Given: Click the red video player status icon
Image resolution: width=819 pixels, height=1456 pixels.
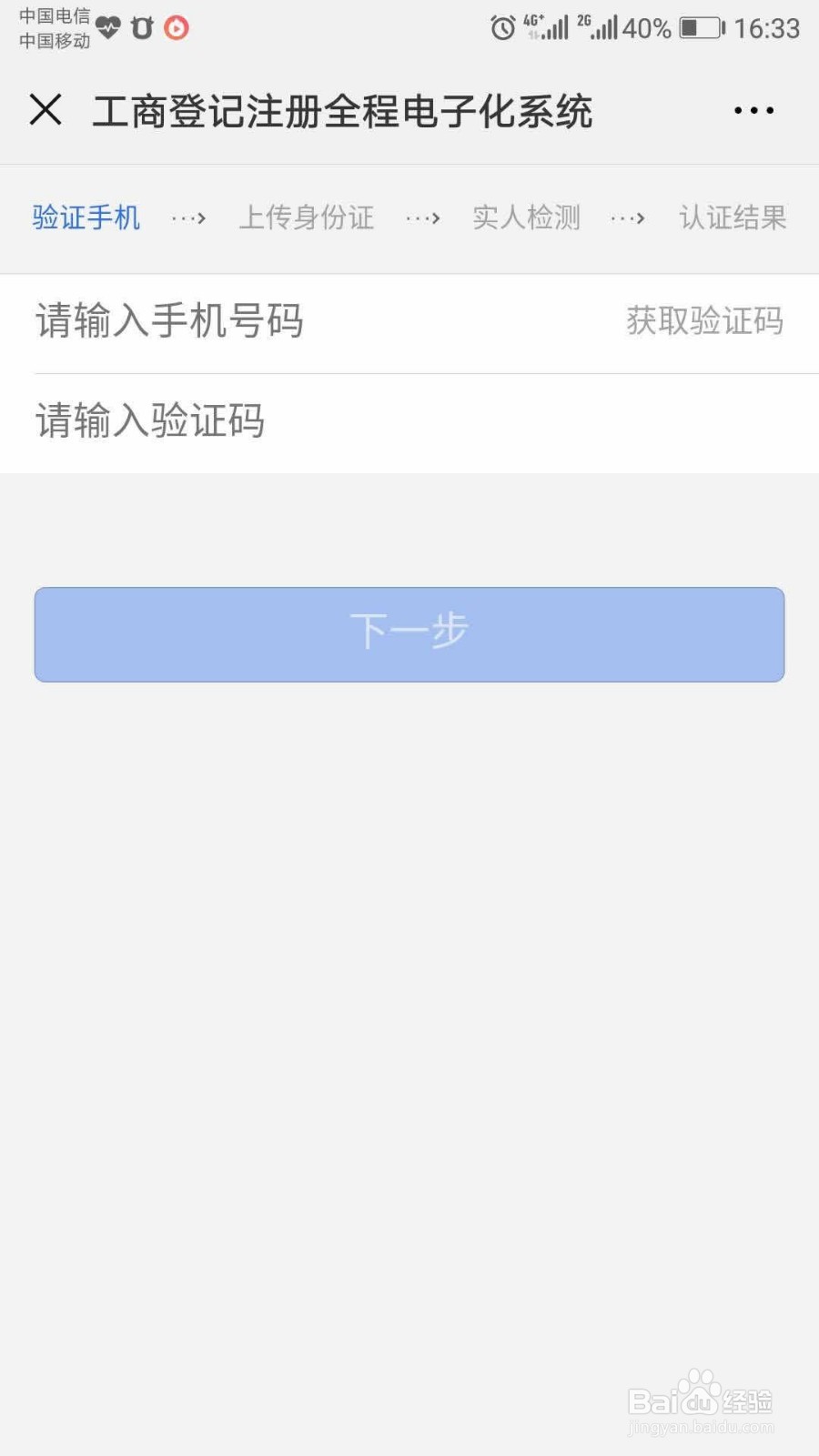Looking at the screenshot, I should coord(175,28).
